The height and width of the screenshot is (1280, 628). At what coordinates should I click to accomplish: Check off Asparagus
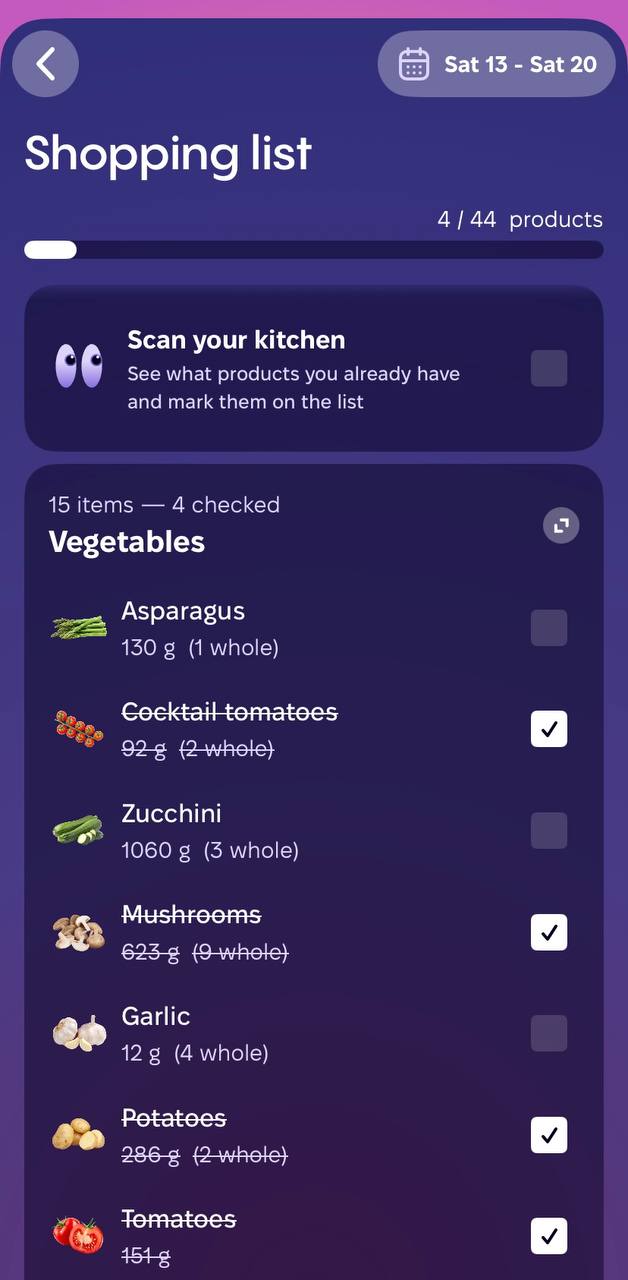pyautogui.click(x=549, y=628)
